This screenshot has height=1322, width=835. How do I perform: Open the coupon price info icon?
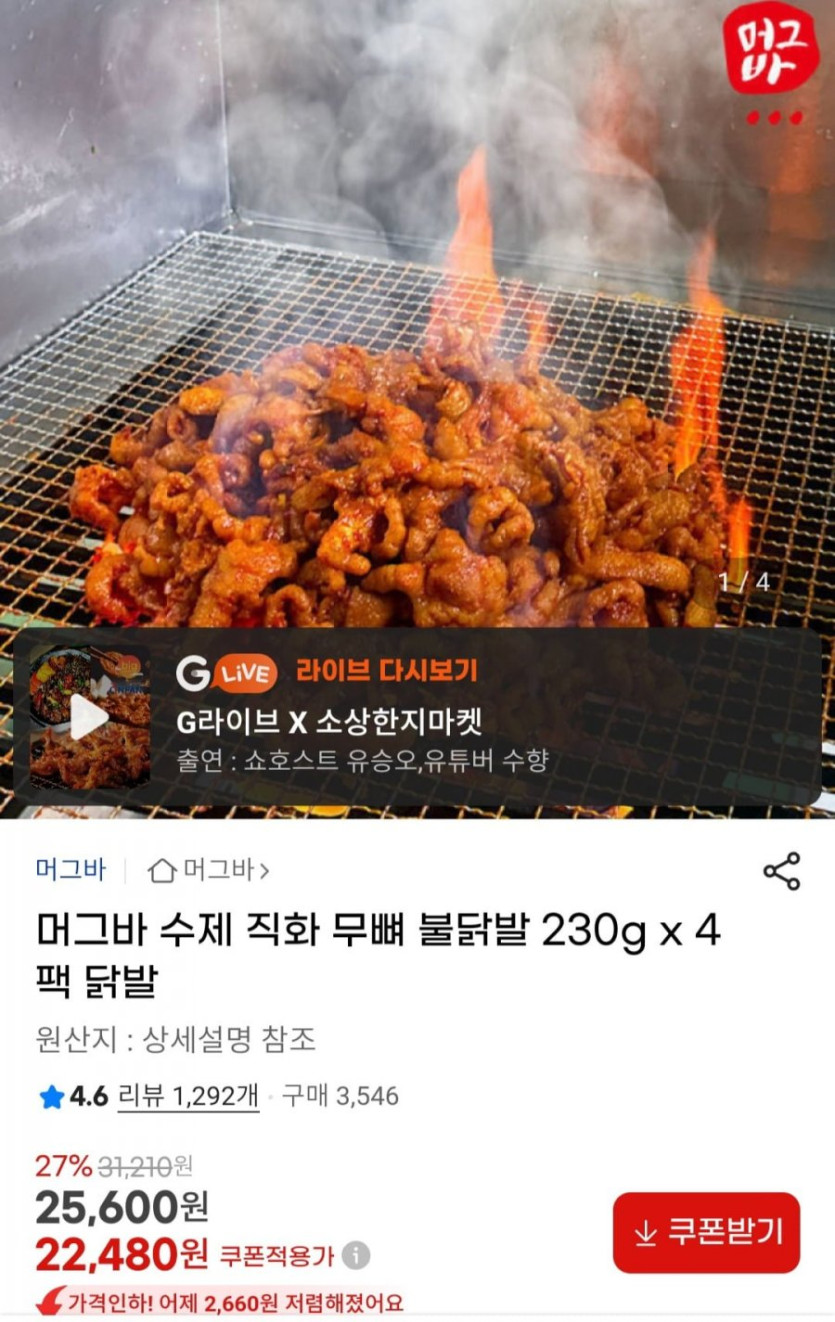(356, 1256)
